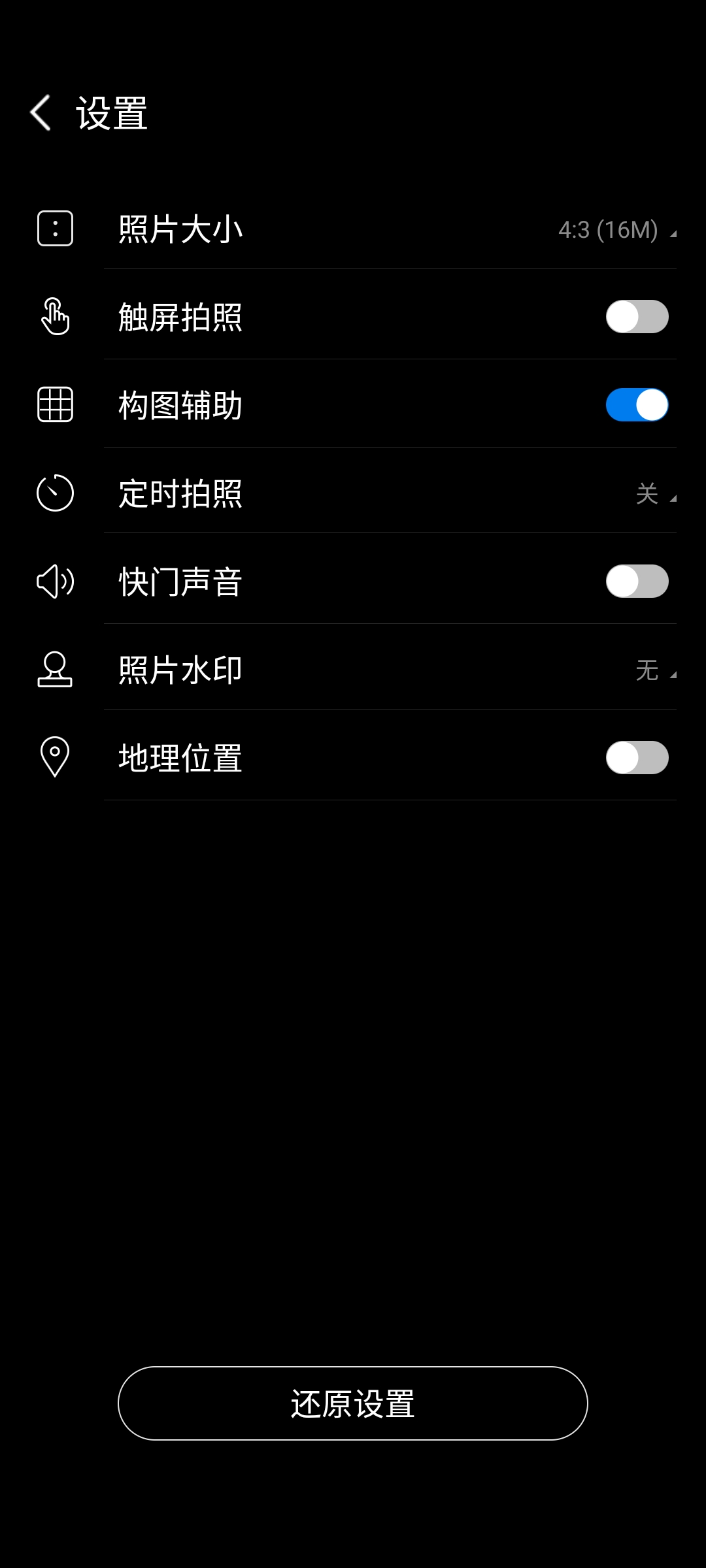Viewport: 706px width, 1568px height.
Task: Enable the 触屏拍照 switch
Action: (637, 317)
